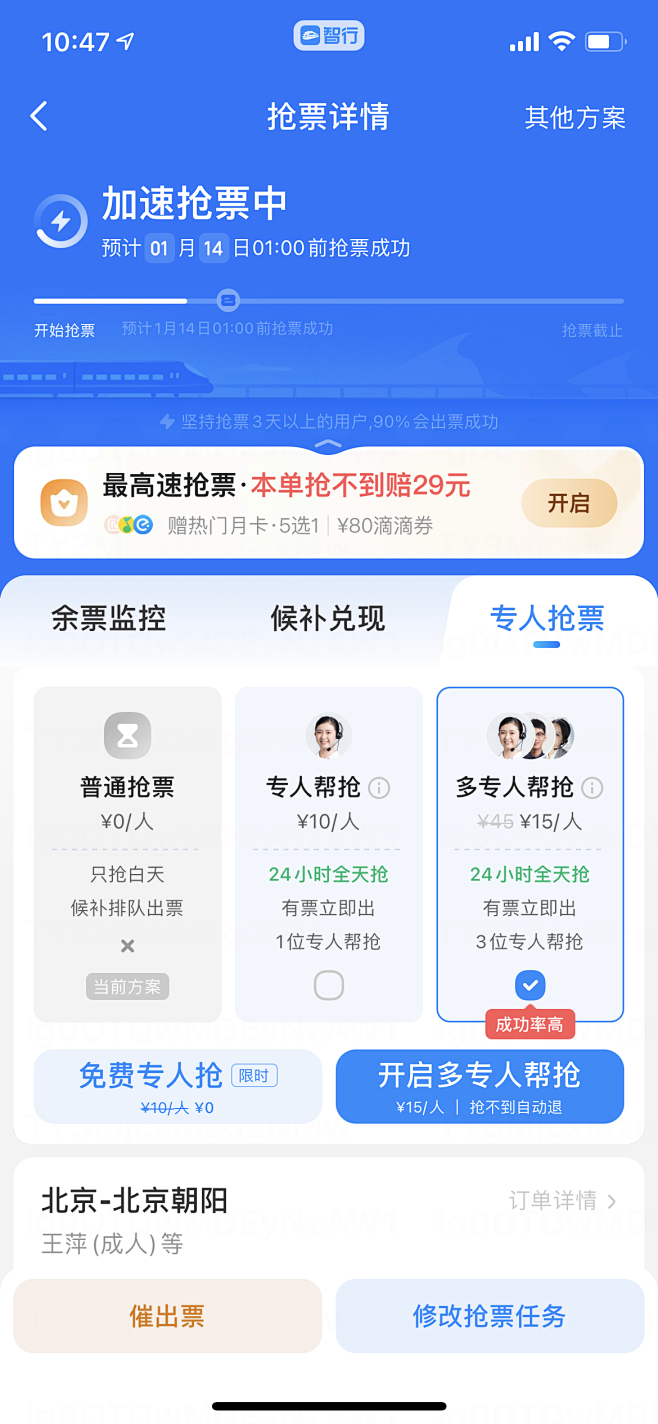Image resolution: width=658 pixels, height=1424 pixels.
Task: Tap the 免费专人抢 limited-time button
Action: click(x=178, y=1086)
